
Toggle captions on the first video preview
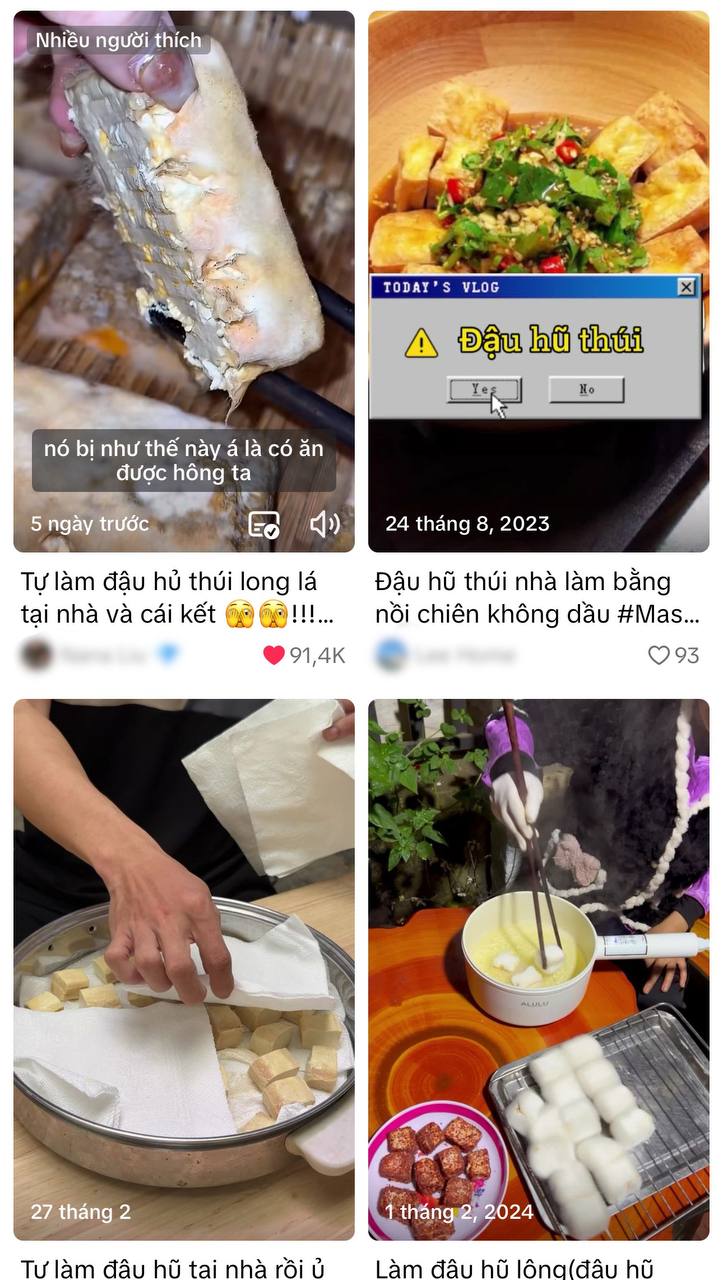(x=264, y=524)
